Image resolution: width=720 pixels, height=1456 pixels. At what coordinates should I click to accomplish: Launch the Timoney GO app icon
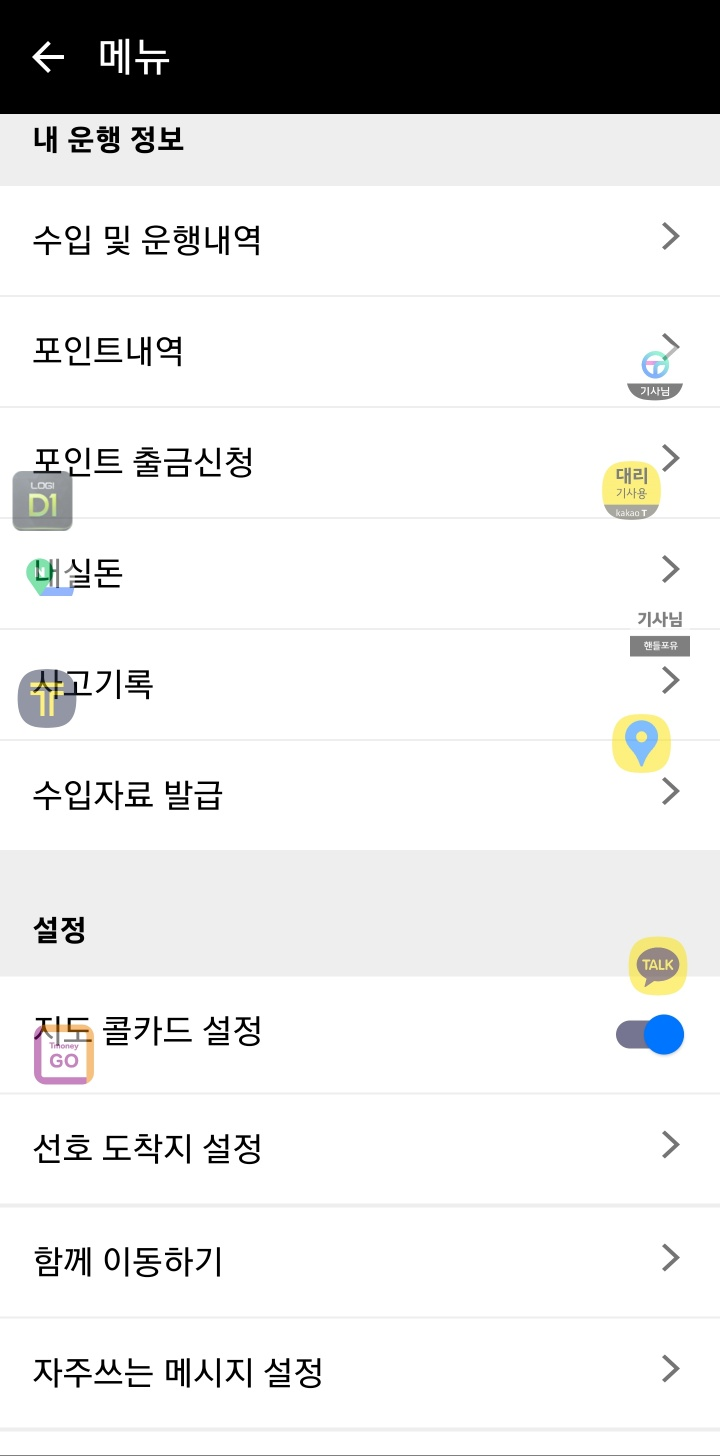(64, 1053)
